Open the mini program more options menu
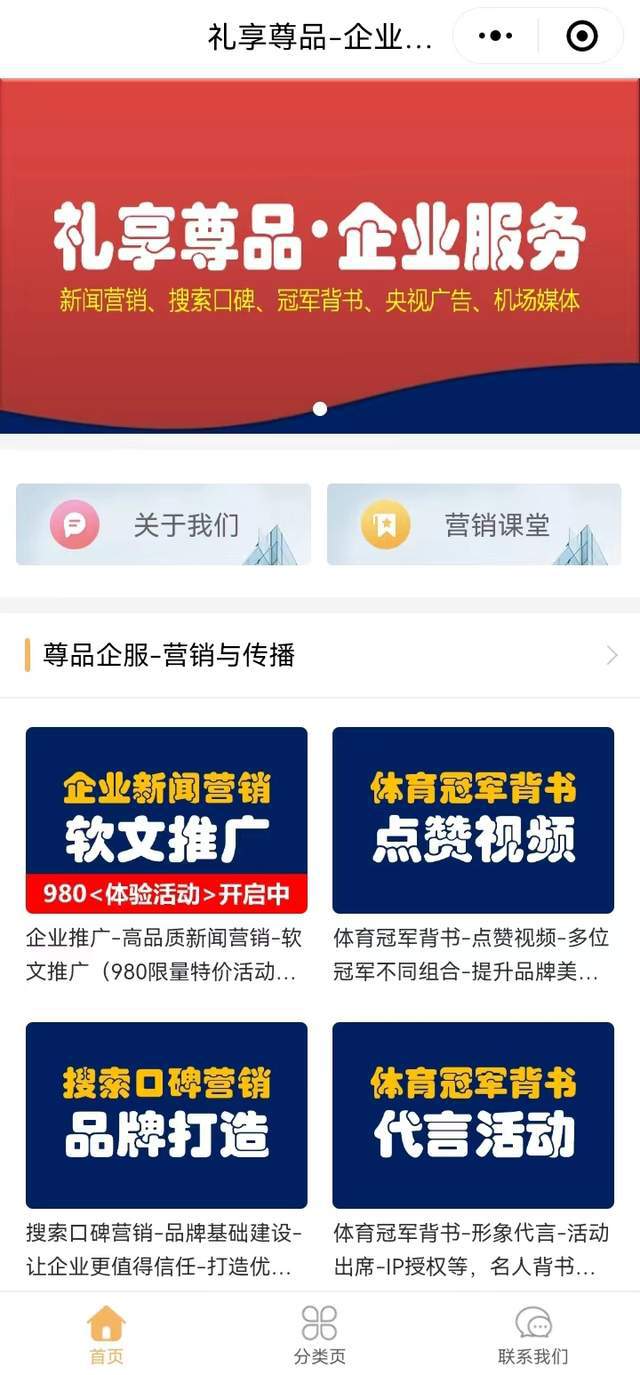 coord(496,36)
